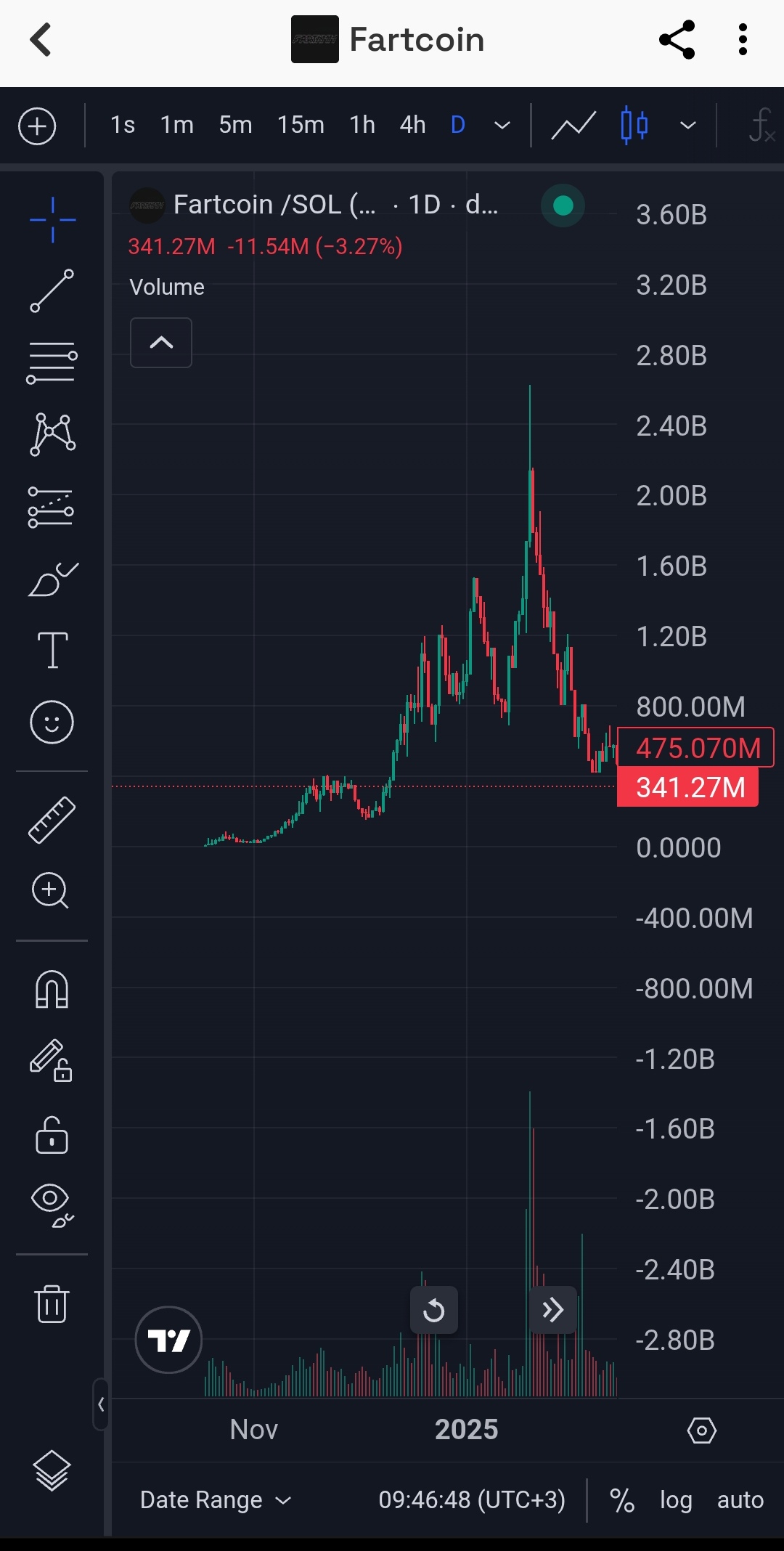
Task: Switch to the 1h interval
Action: [x=362, y=125]
